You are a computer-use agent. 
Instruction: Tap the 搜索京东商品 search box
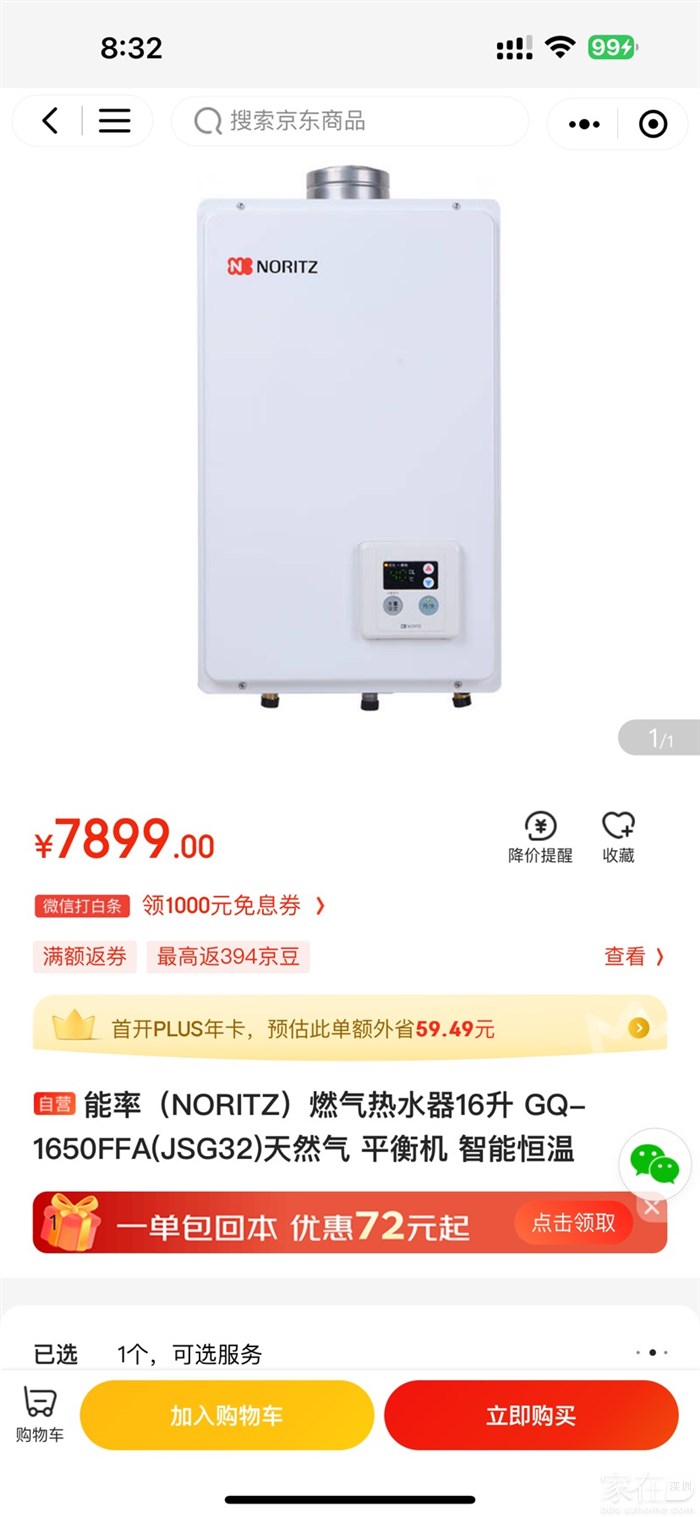350,122
